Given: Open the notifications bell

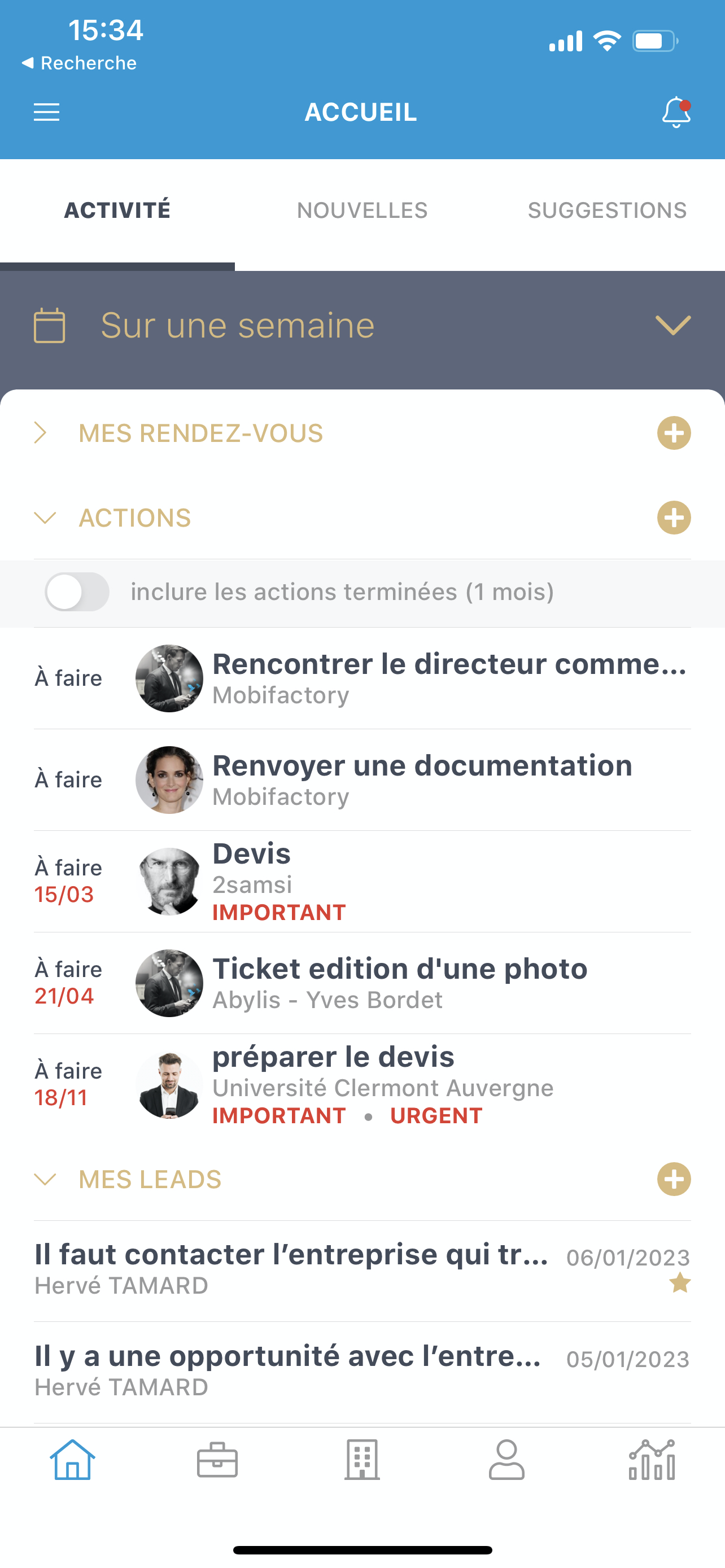Looking at the screenshot, I should click(x=676, y=113).
